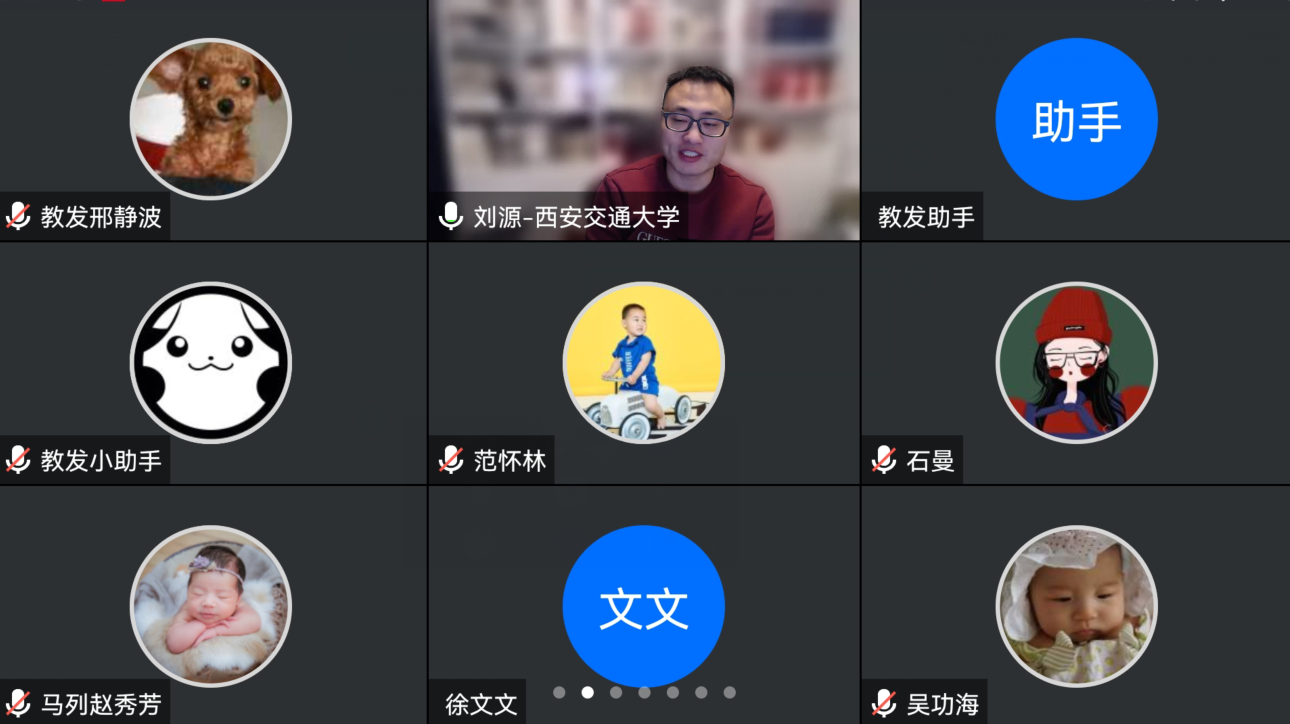Image resolution: width=1290 pixels, height=724 pixels.
Task: Open 刘源-西安交通大学's video tile
Action: pos(643,120)
